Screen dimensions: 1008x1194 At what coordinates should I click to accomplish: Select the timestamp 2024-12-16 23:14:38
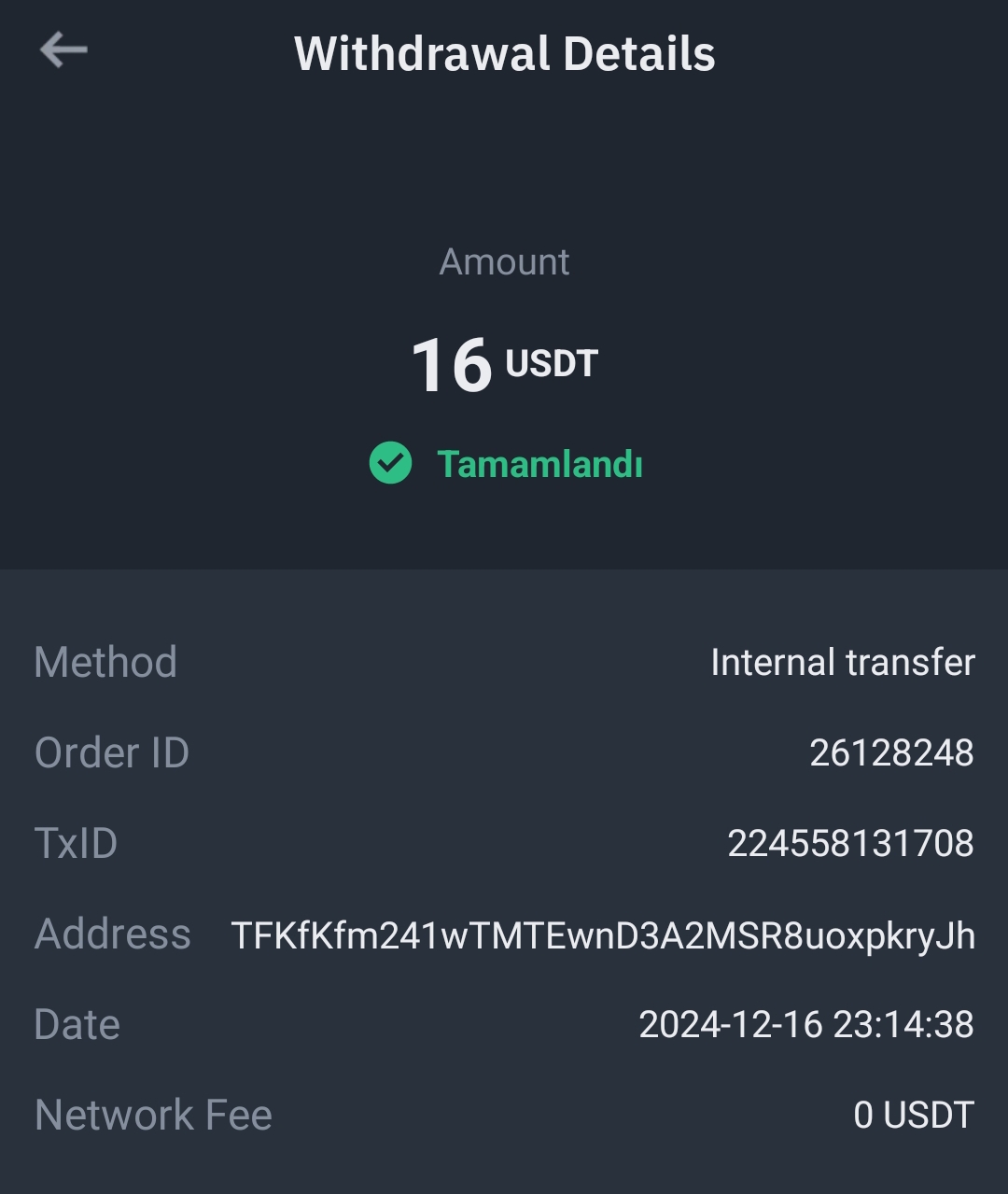tap(806, 1024)
